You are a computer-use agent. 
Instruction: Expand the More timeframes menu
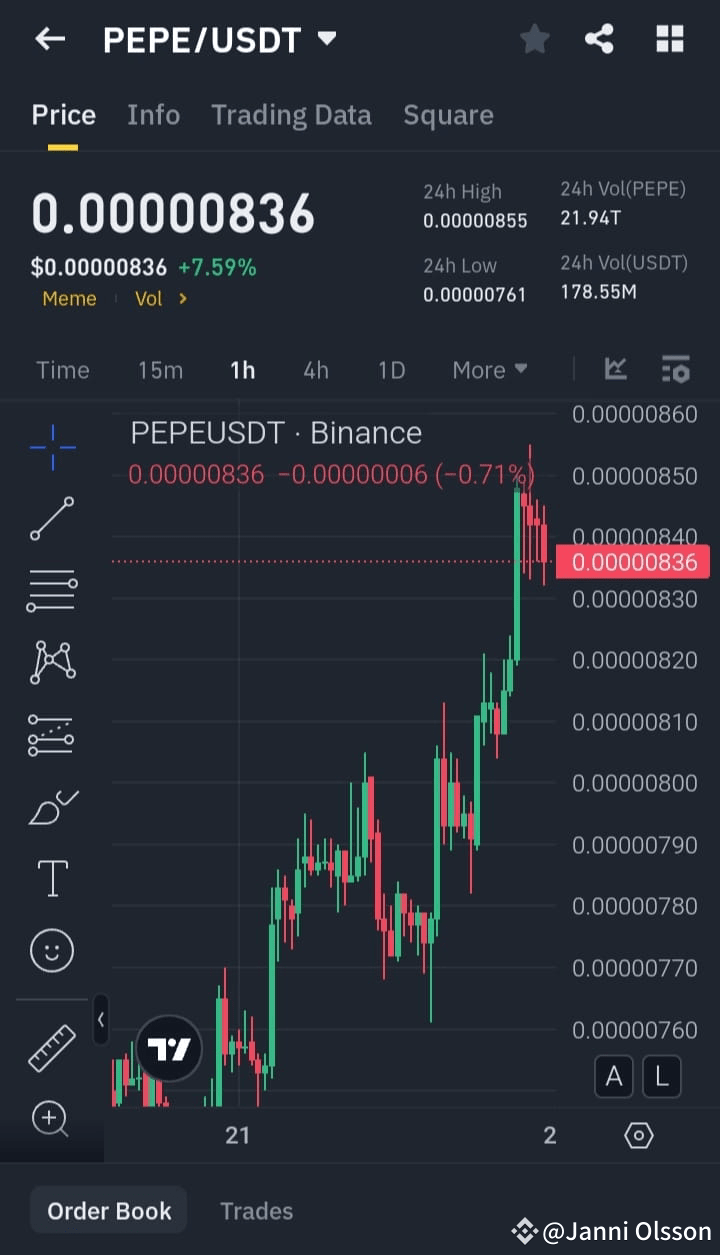click(489, 369)
